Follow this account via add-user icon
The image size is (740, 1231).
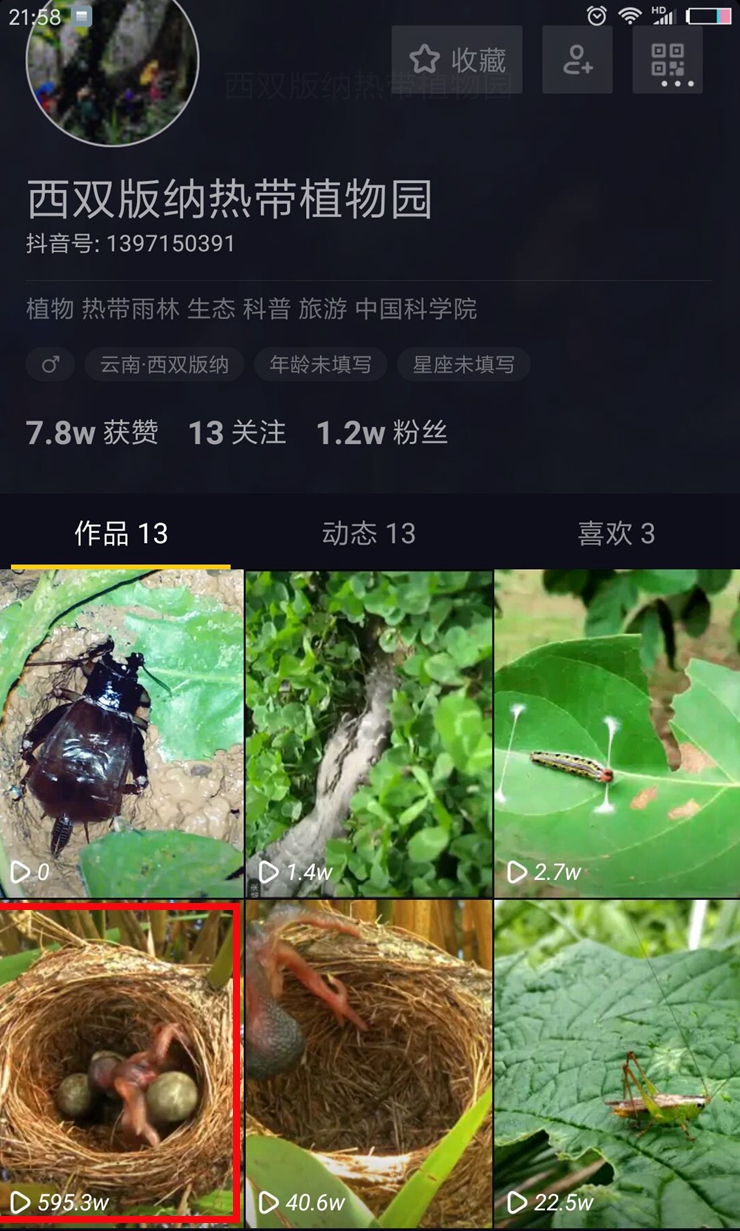577,60
